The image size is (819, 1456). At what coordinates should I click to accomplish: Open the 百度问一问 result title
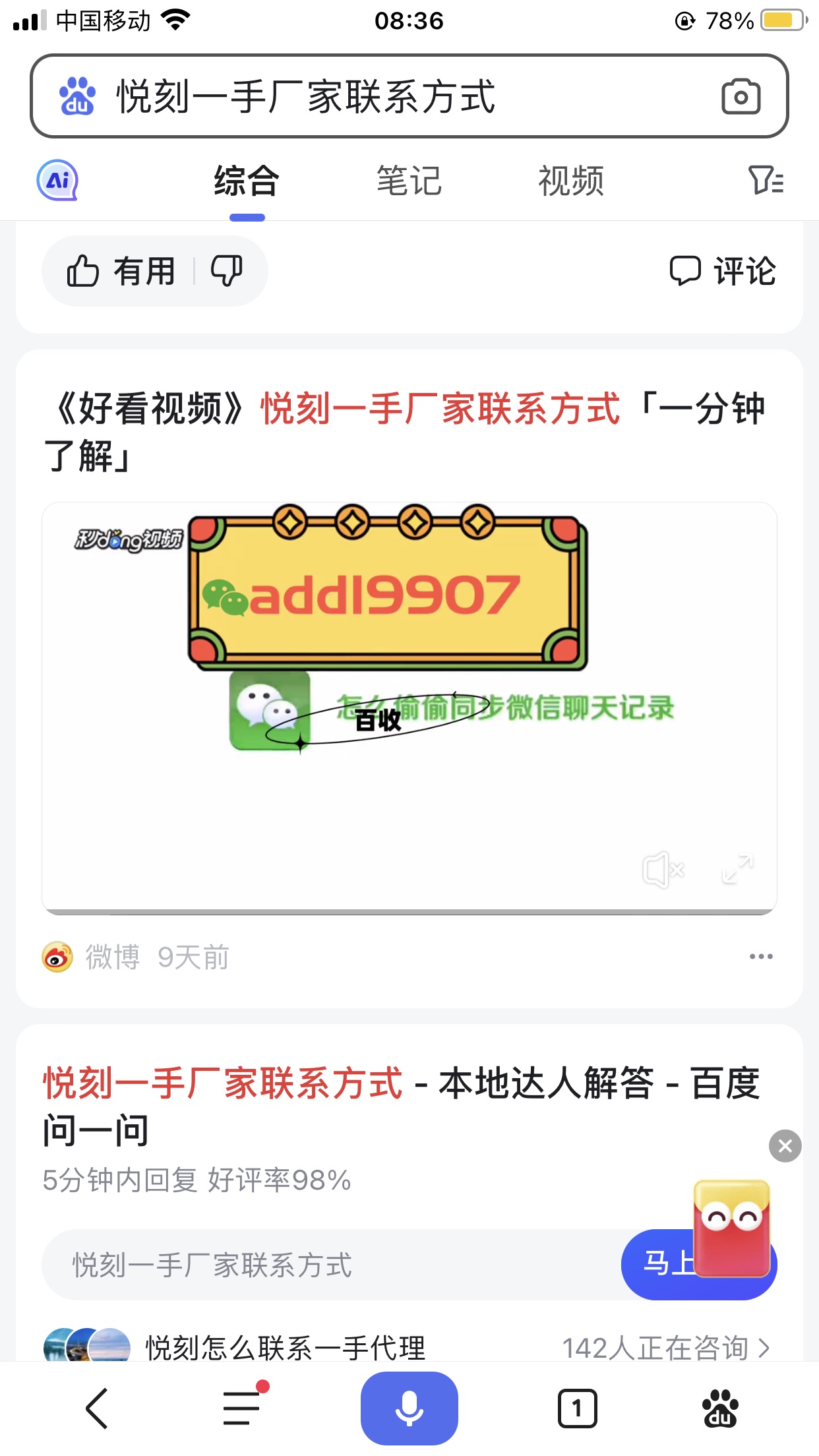[401, 1105]
